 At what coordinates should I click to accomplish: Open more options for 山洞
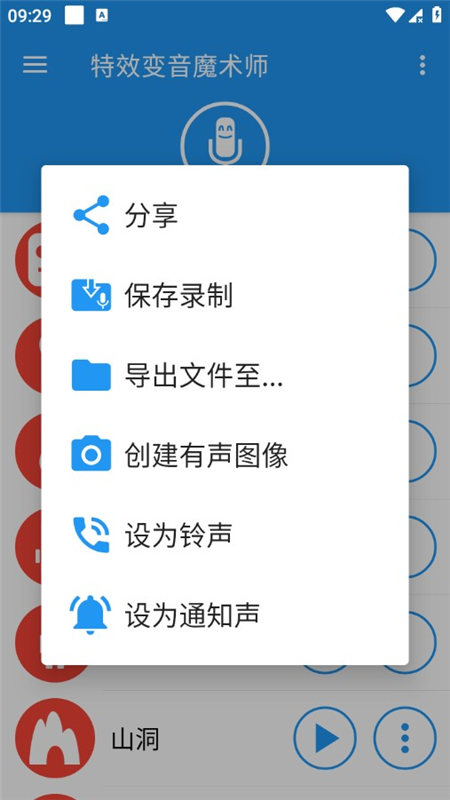tap(405, 738)
